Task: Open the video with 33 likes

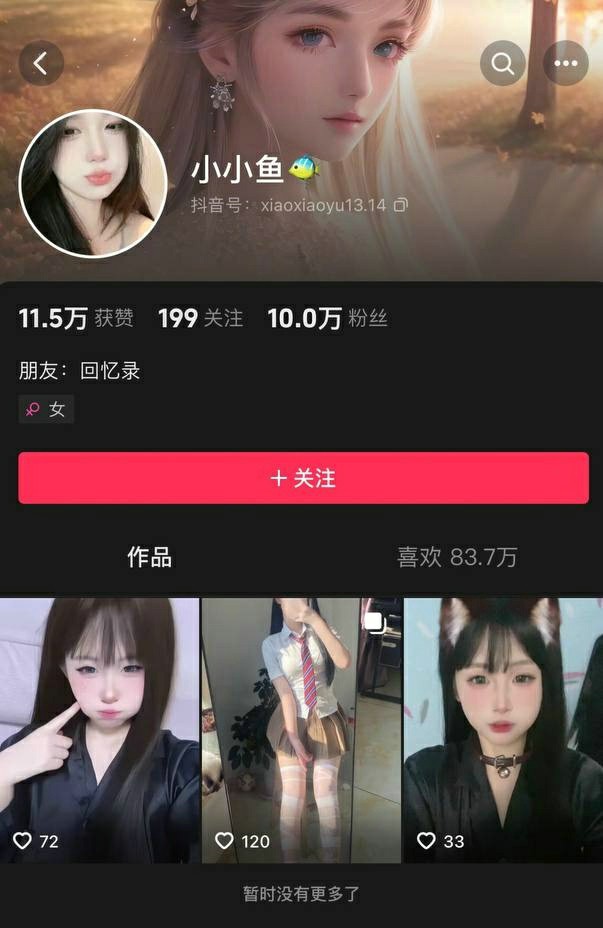Action: [x=503, y=730]
